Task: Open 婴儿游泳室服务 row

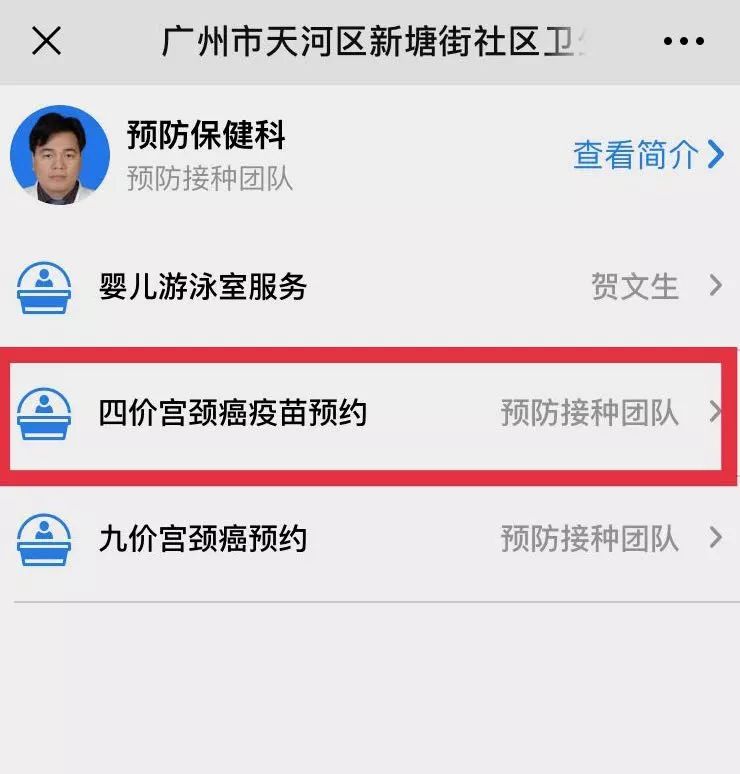Action: pos(368,287)
